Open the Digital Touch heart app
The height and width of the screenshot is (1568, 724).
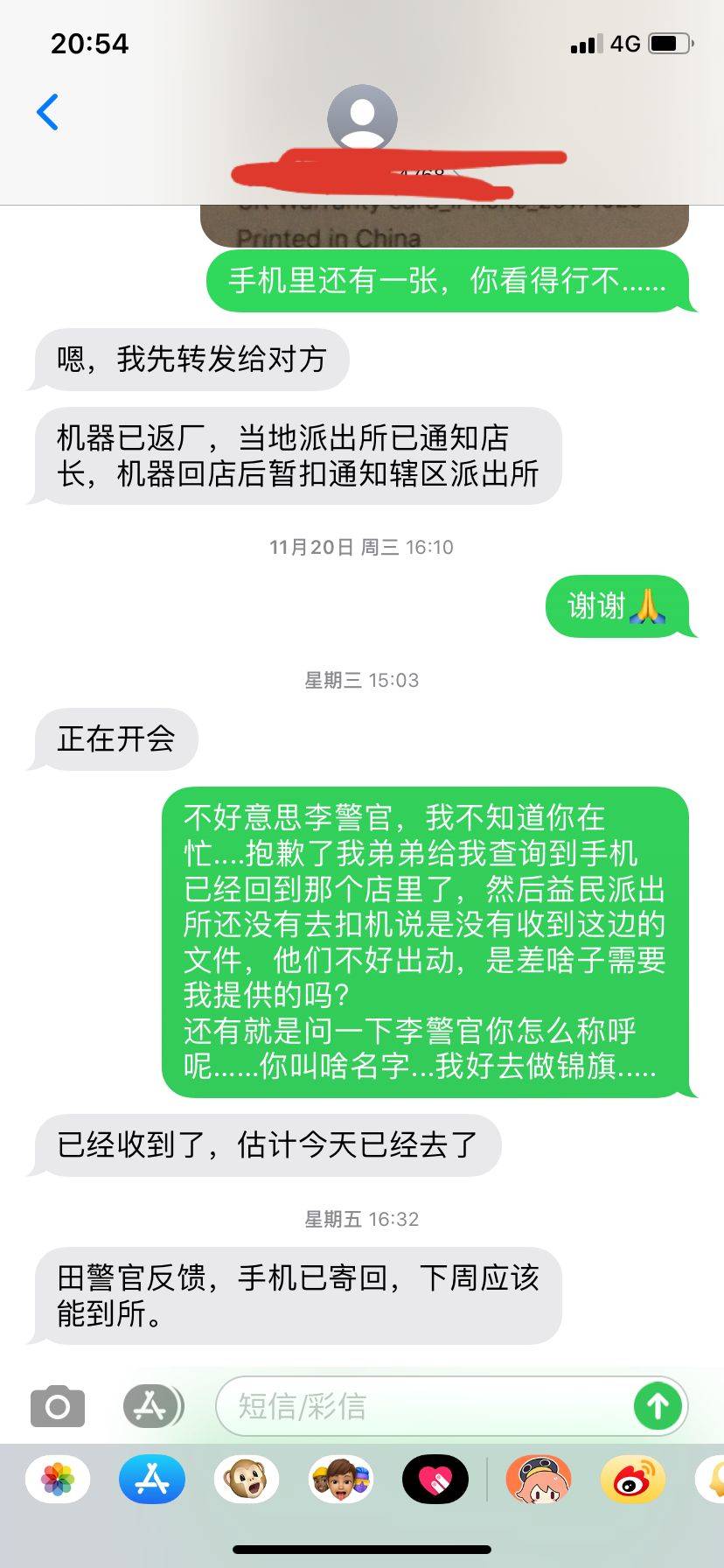pos(435,1480)
